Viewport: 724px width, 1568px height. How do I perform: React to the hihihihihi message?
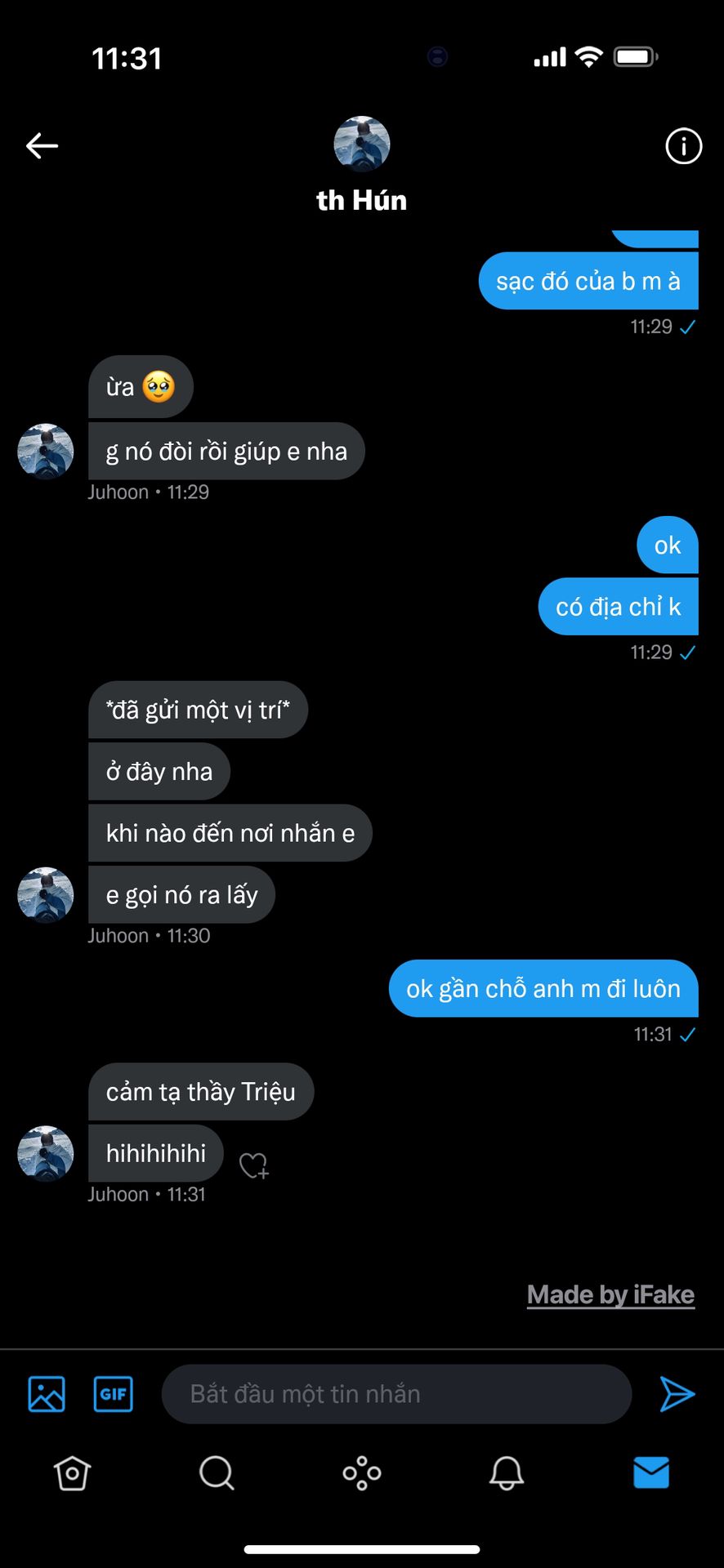click(253, 1165)
